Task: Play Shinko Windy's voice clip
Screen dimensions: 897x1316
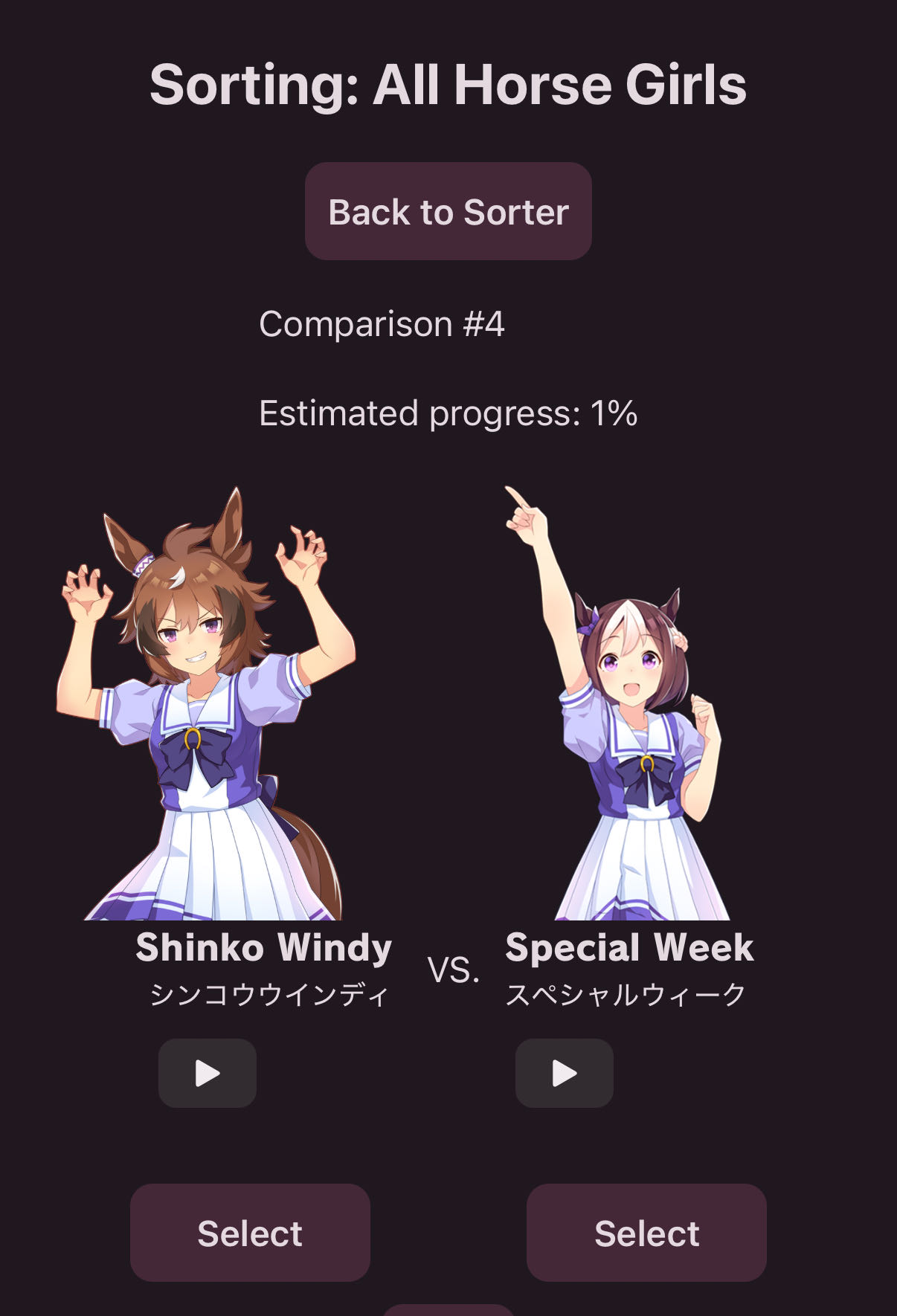Action: pos(208,1073)
